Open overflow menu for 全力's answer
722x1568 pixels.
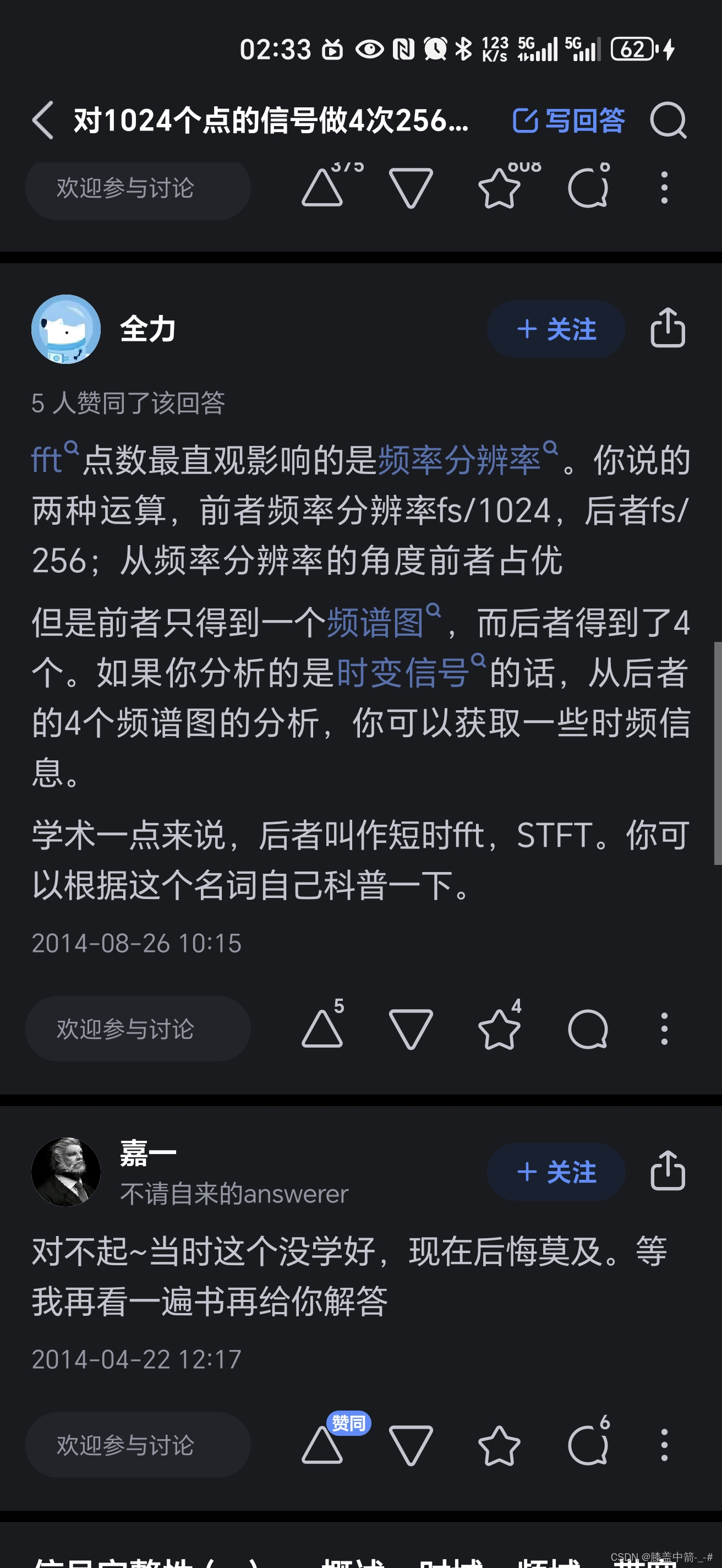click(664, 1028)
